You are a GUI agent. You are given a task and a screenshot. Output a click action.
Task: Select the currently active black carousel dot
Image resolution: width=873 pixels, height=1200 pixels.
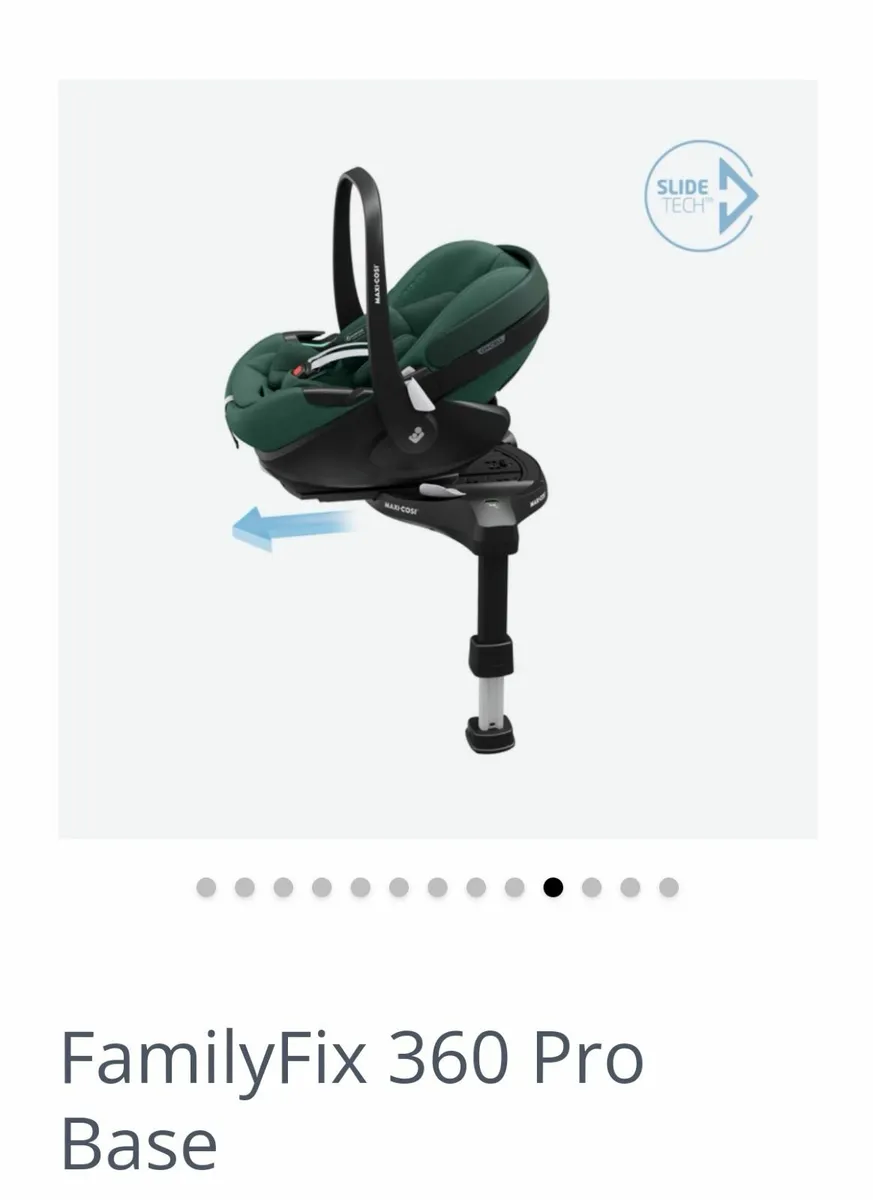click(554, 886)
